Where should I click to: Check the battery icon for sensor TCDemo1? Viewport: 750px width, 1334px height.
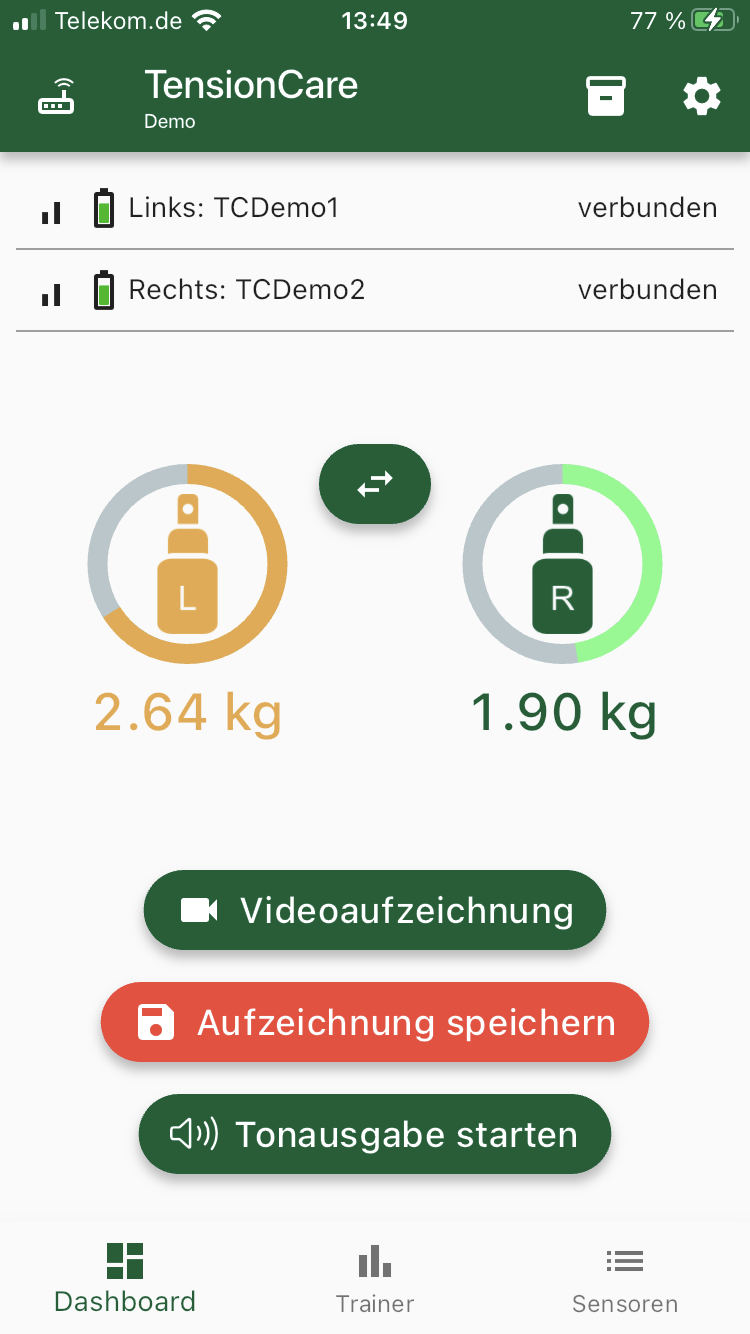click(103, 208)
